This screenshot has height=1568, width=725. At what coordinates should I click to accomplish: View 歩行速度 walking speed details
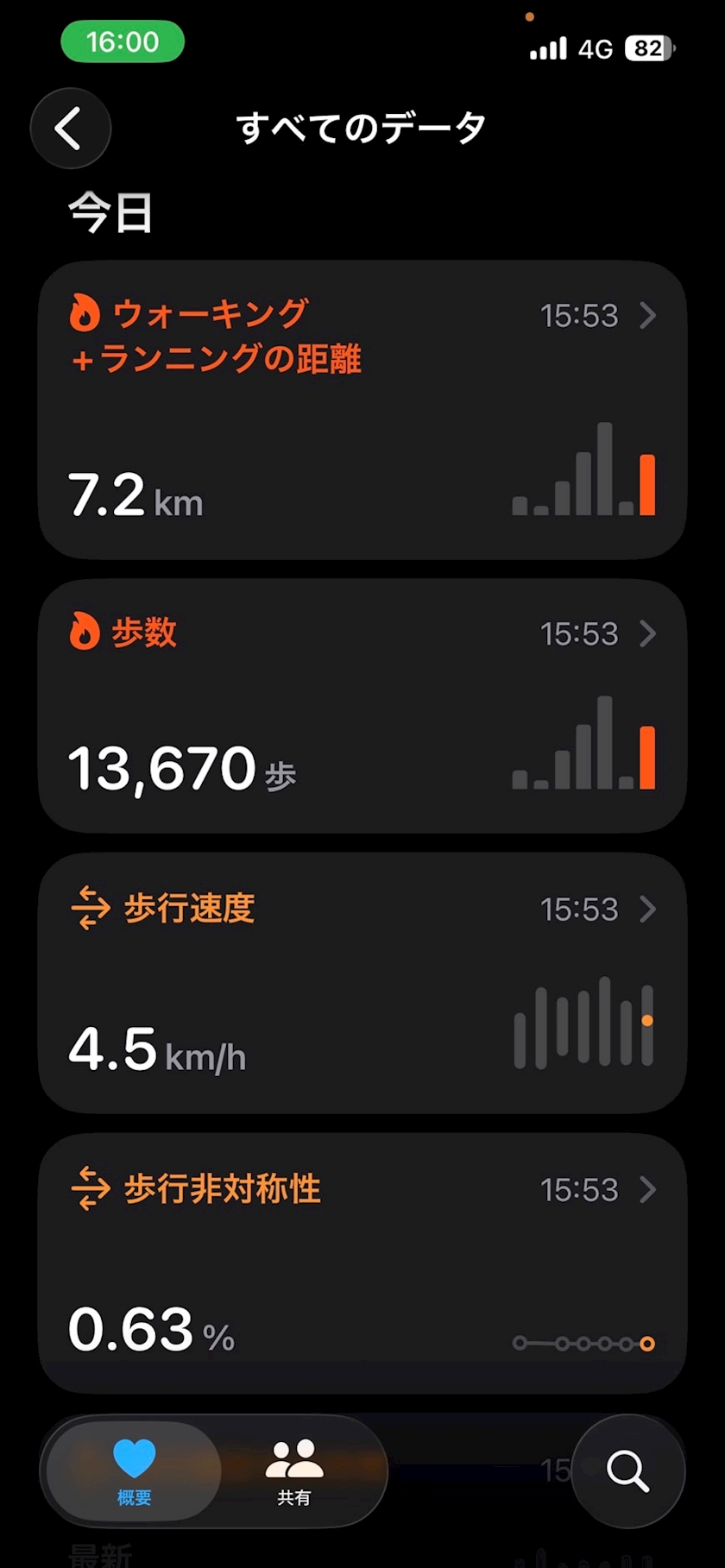pyautogui.click(x=362, y=982)
